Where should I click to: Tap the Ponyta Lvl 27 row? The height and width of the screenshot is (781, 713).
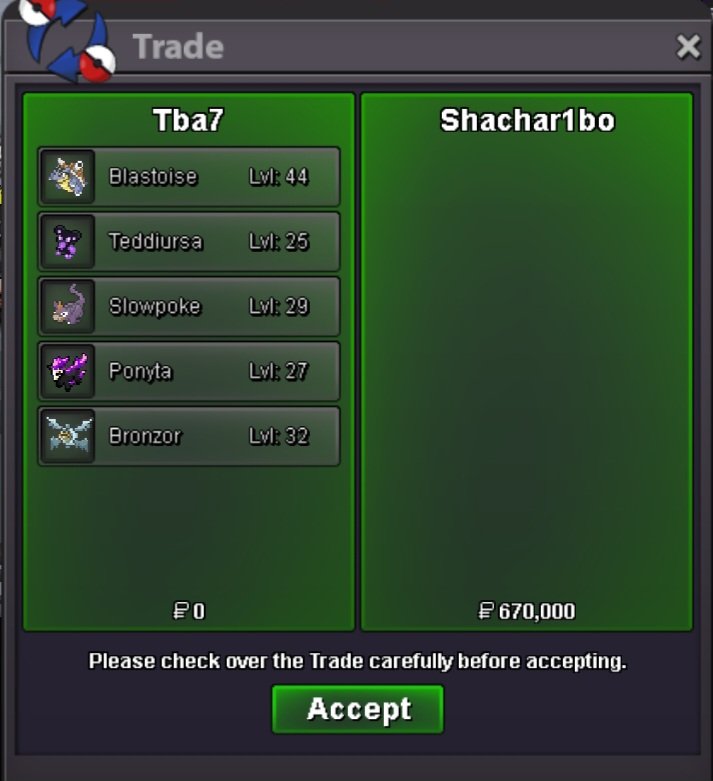click(x=189, y=372)
